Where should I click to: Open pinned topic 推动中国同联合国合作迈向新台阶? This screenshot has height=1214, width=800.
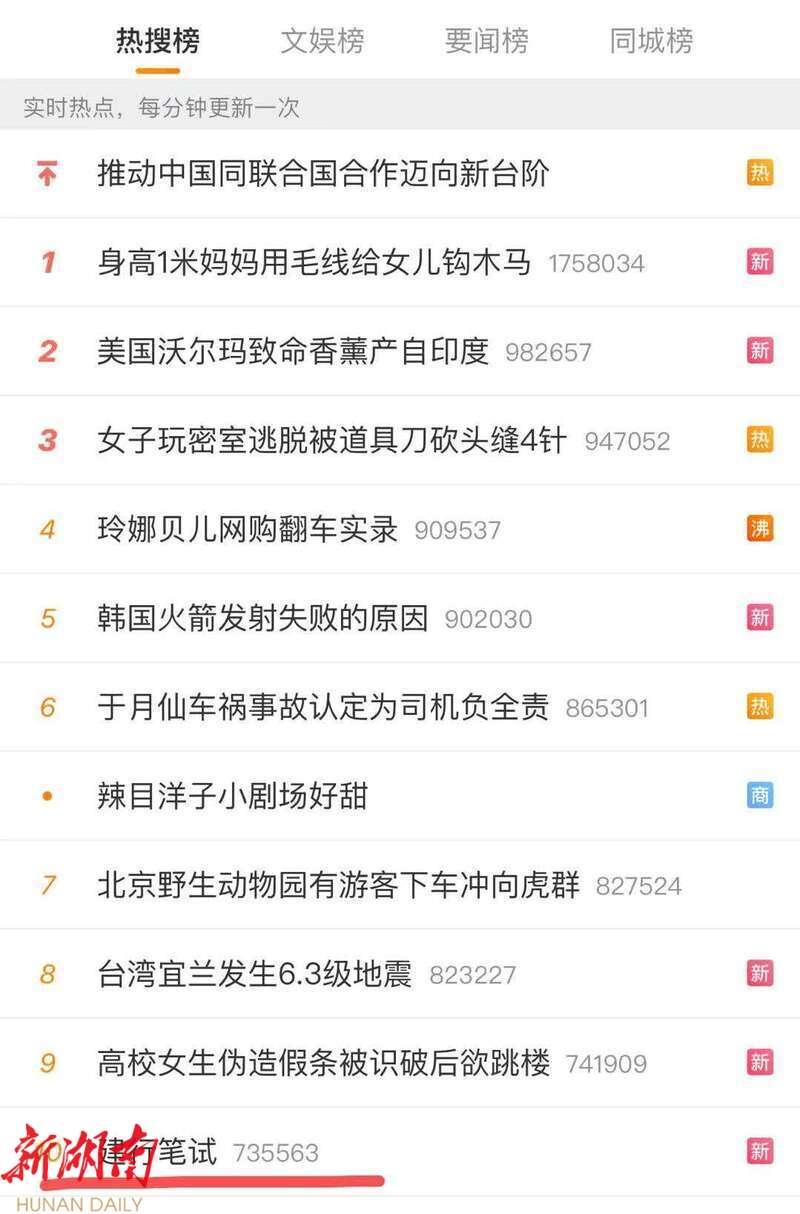323,173
